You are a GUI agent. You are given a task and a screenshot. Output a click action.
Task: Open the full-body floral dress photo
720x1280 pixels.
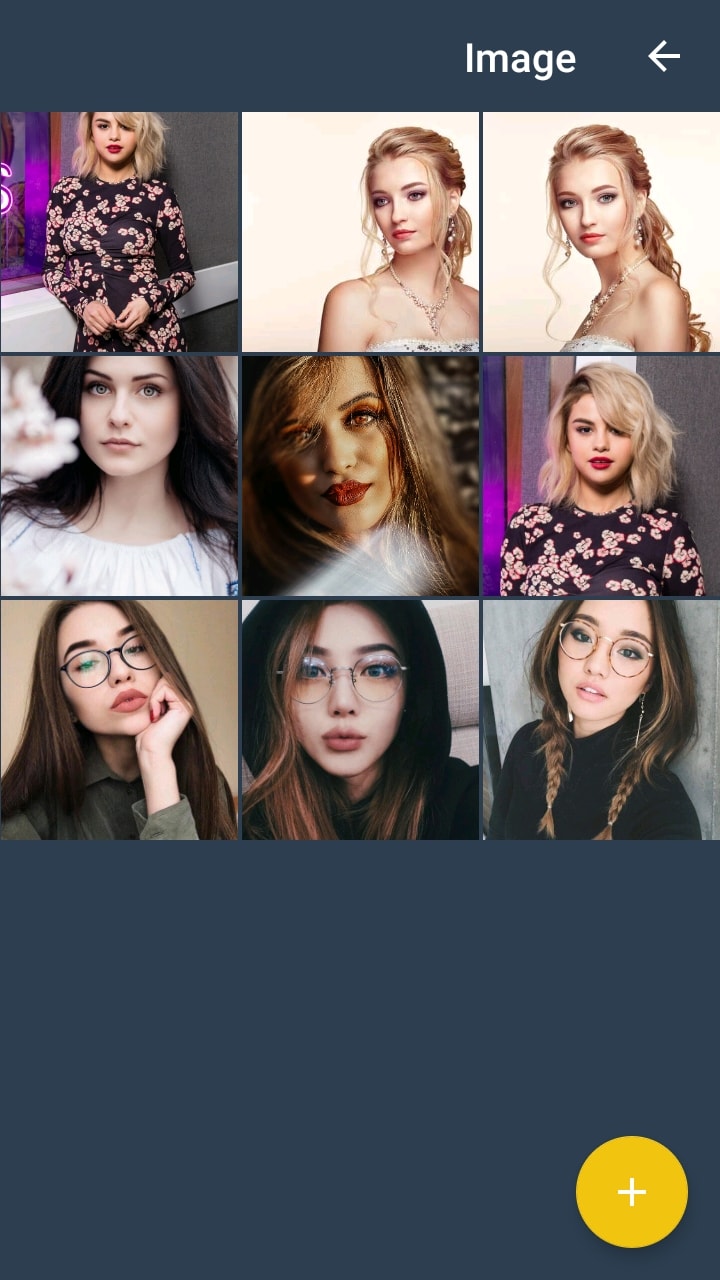click(x=119, y=232)
